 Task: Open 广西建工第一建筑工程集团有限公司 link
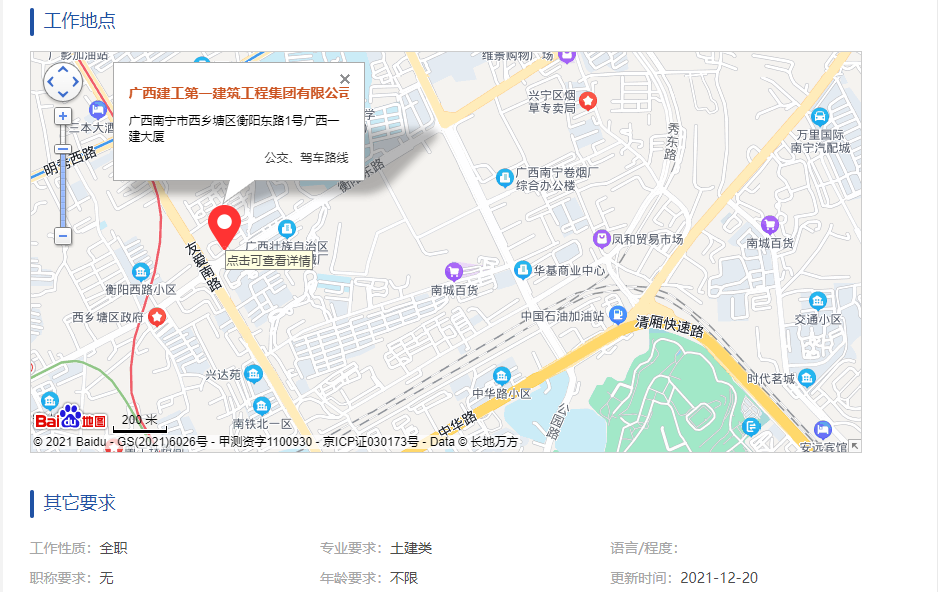[239, 93]
